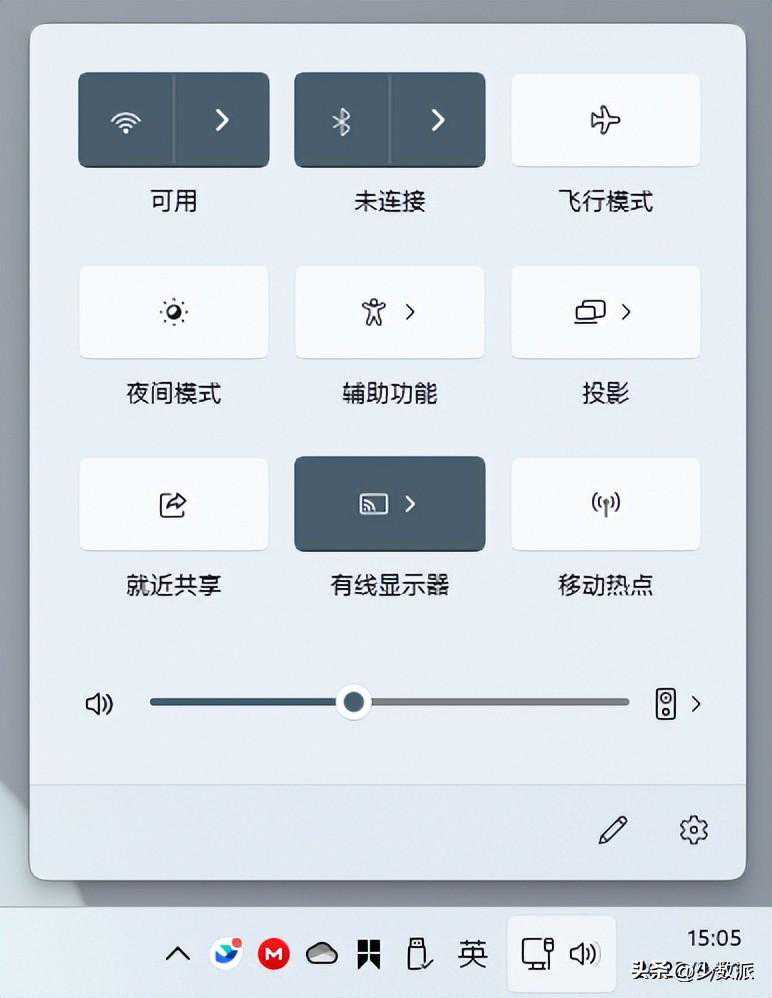This screenshot has height=998, width=772.
Task: Expand the available Wi-Fi networks list
Action: [222, 121]
